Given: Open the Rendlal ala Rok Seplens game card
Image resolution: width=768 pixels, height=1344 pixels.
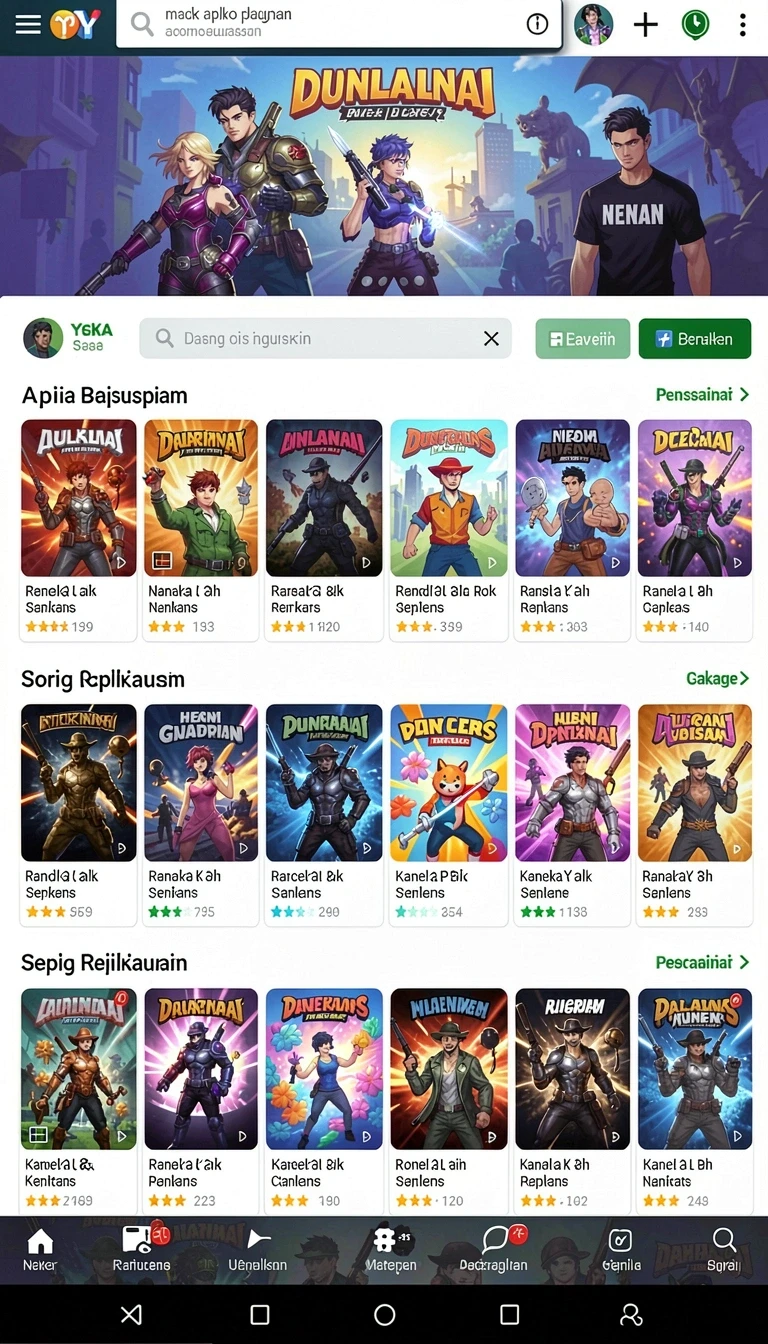Looking at the screenshot, I should (x=448, y=530).
